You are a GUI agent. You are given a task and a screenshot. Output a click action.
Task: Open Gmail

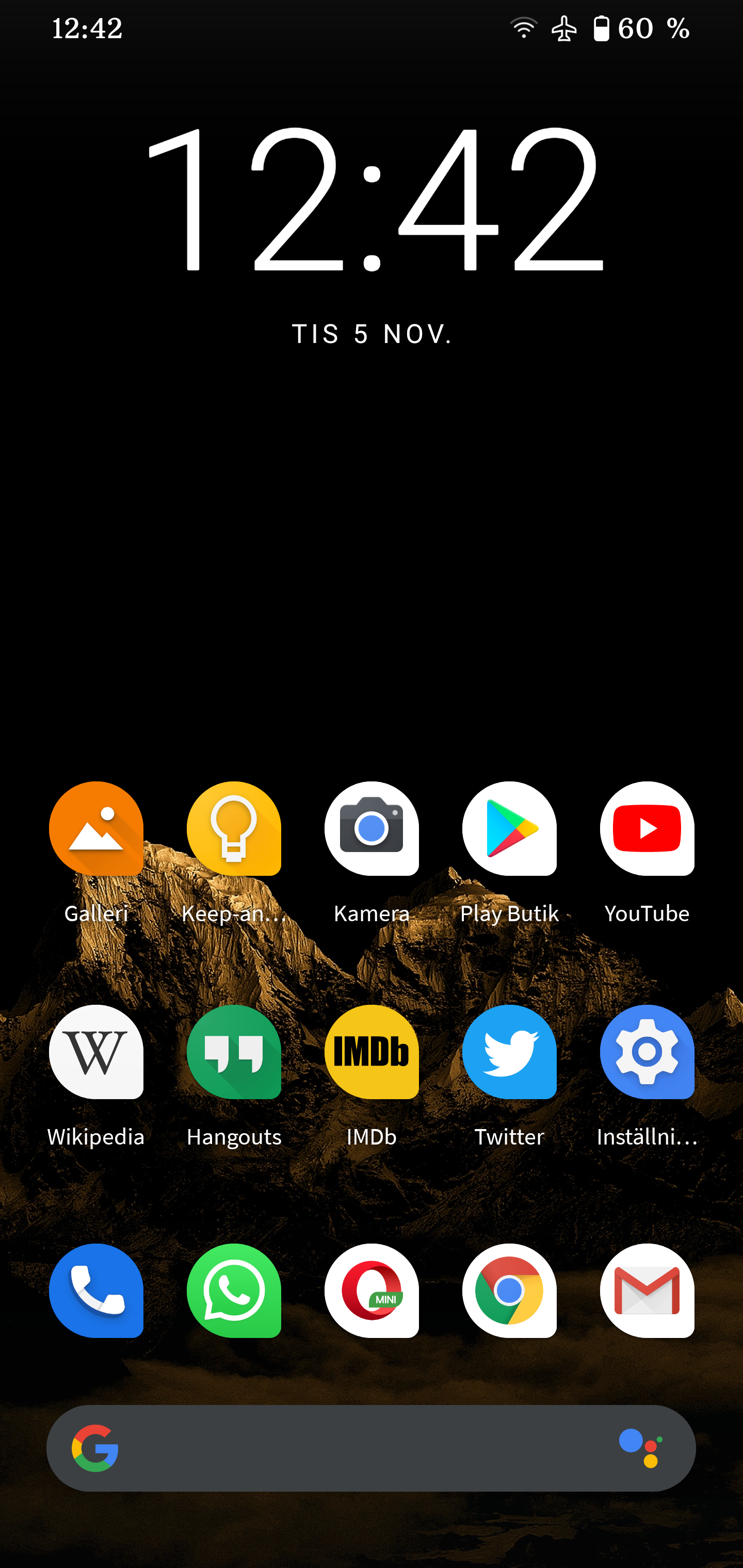tap(647, 1291)
